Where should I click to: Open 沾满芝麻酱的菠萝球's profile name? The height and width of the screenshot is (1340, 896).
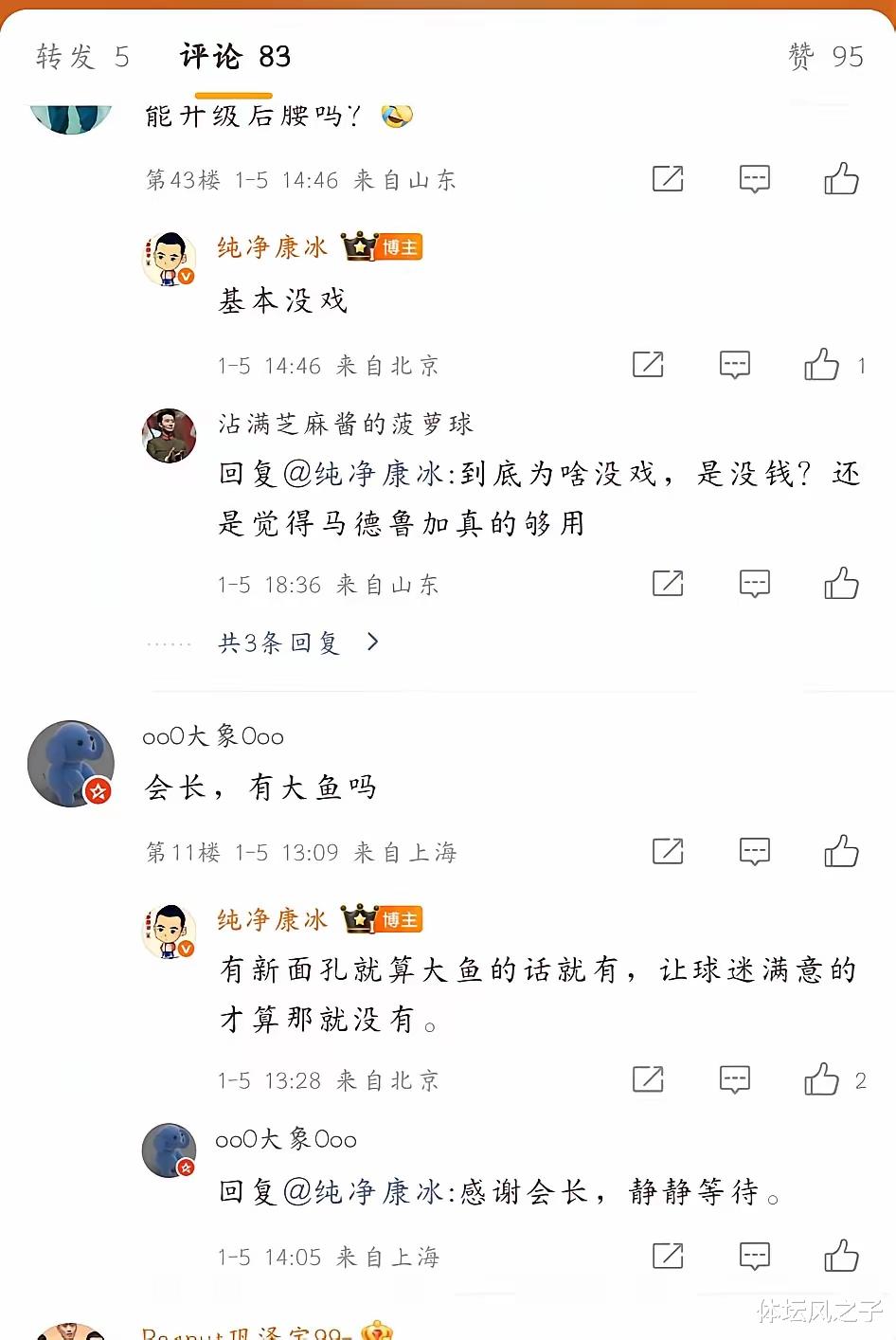click(346, 424)
